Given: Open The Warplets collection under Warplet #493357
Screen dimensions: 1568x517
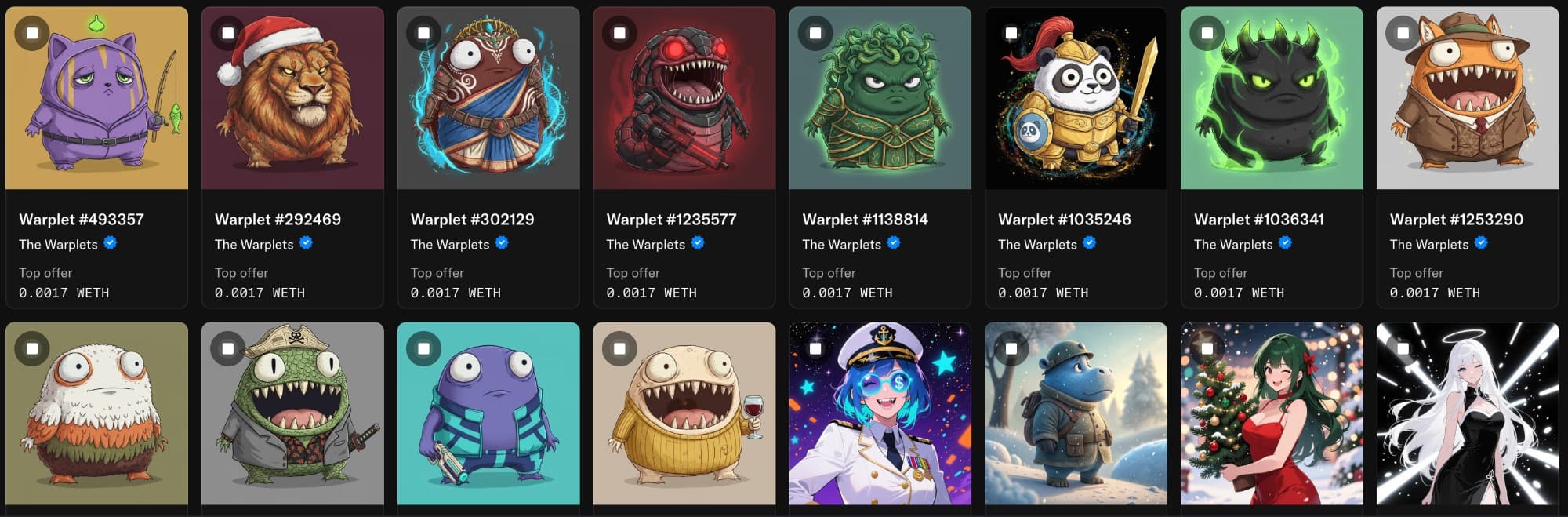Looking at the screenshot, I should click(58, 245).
